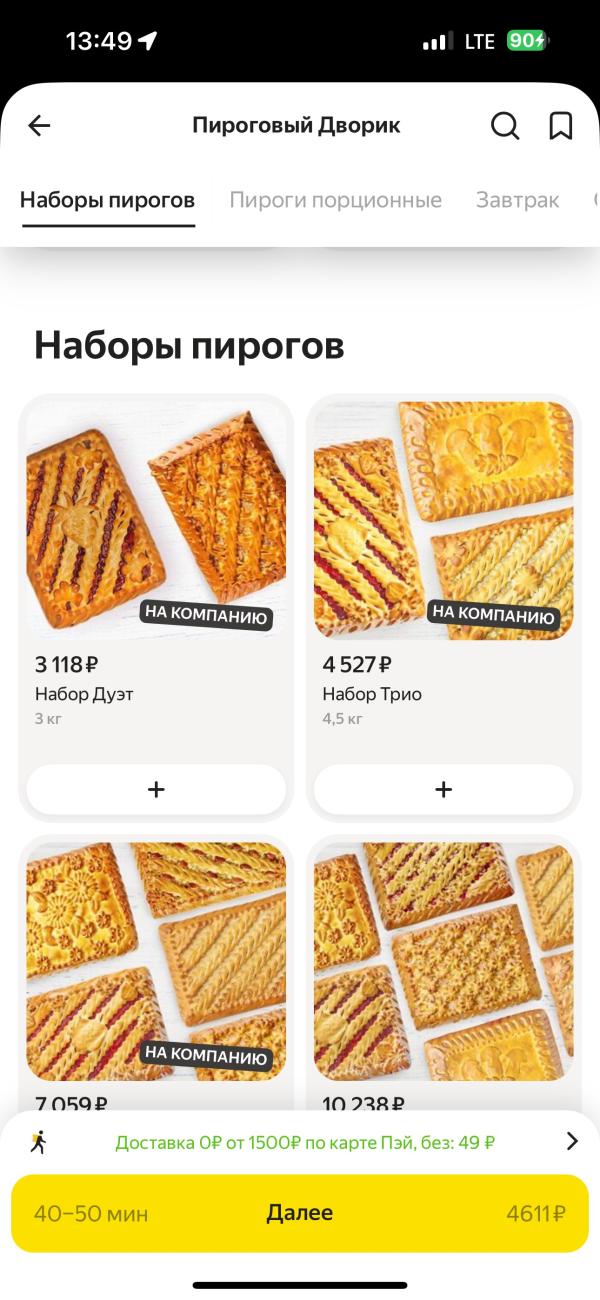The height and width of the screenshot is (1300, 600).
Task: Open the 7 059 ₽ pie set card
Action: (x=156, y=960)
